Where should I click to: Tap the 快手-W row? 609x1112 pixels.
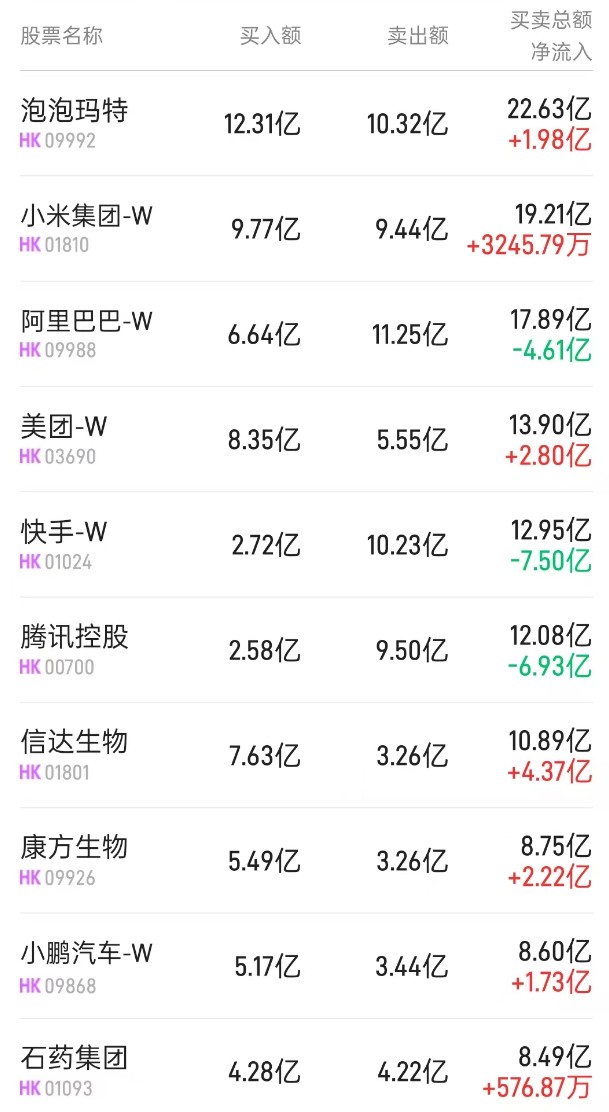pyautogui.click(x=64, y=531)
